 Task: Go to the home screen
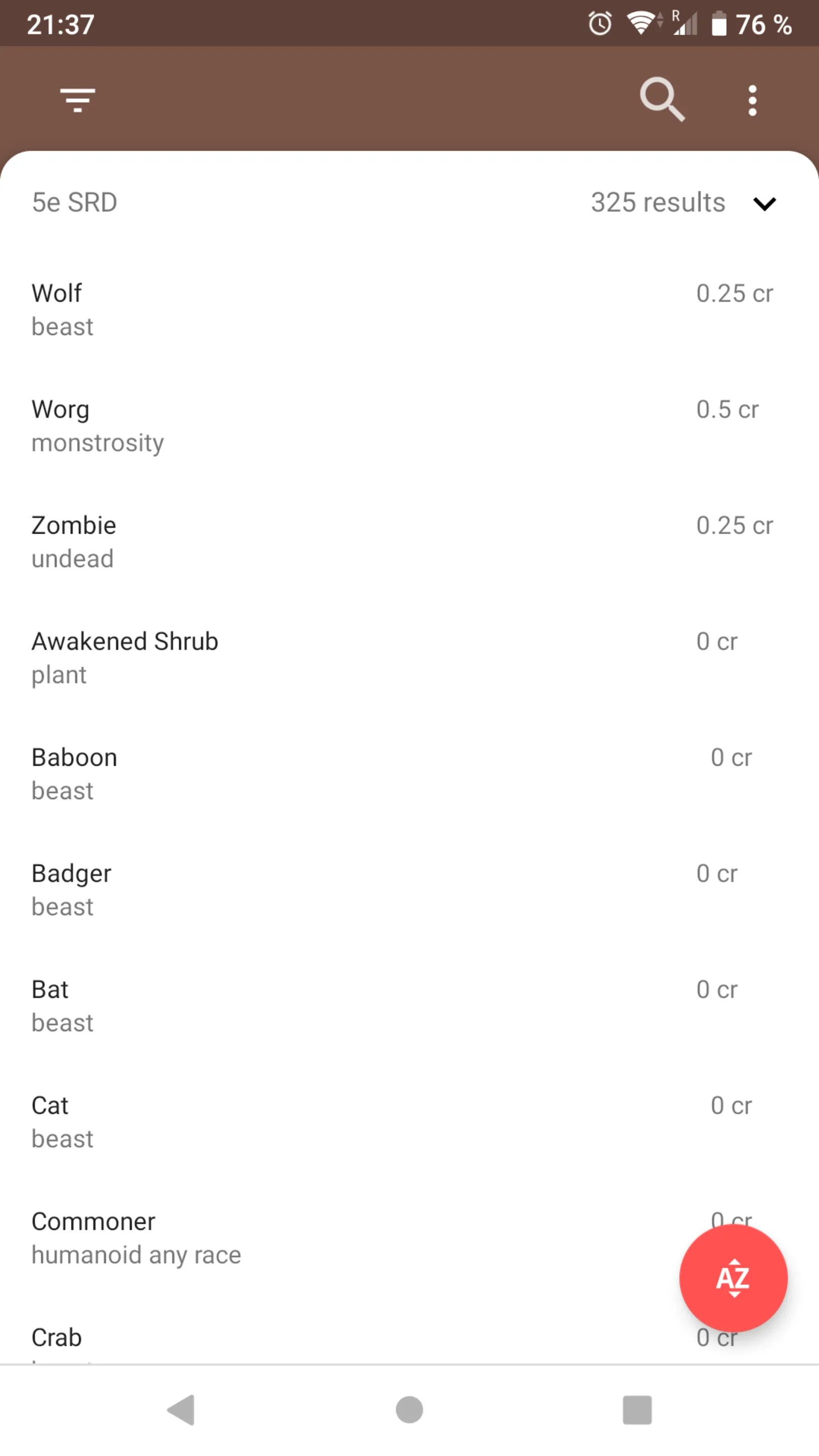[x=409, y=1409]
